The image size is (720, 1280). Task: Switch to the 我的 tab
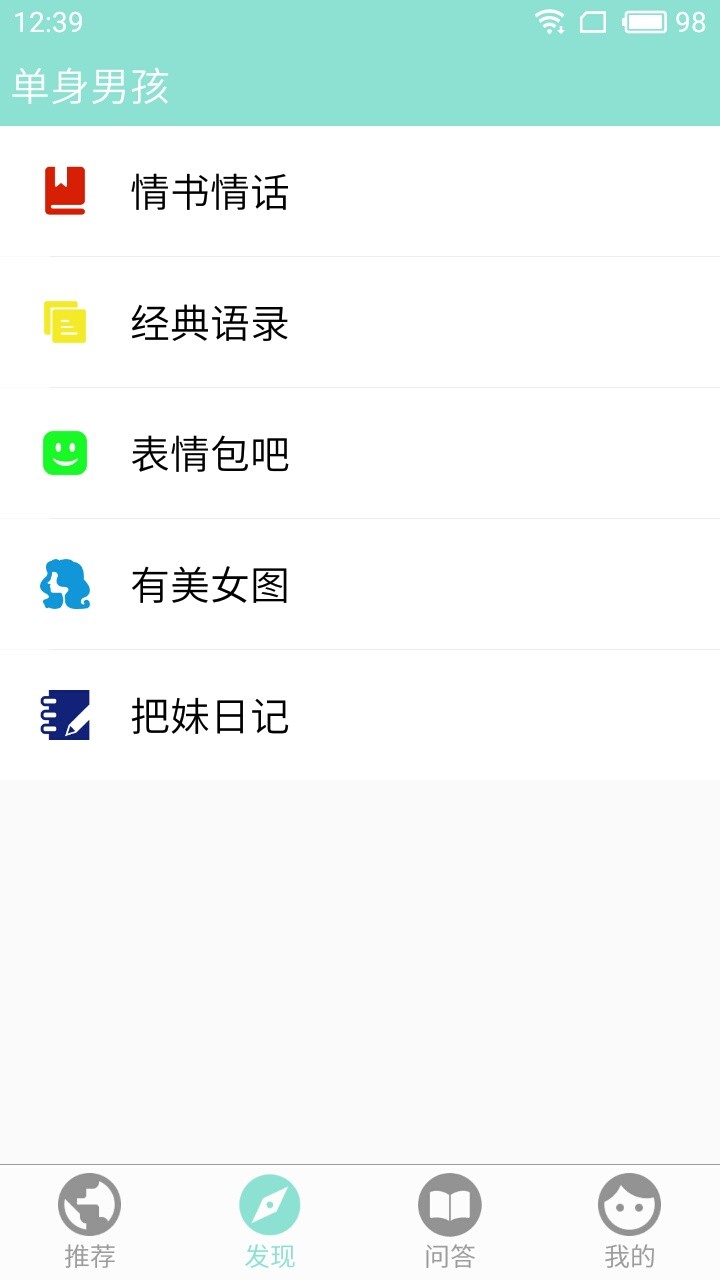point(630,1222)
